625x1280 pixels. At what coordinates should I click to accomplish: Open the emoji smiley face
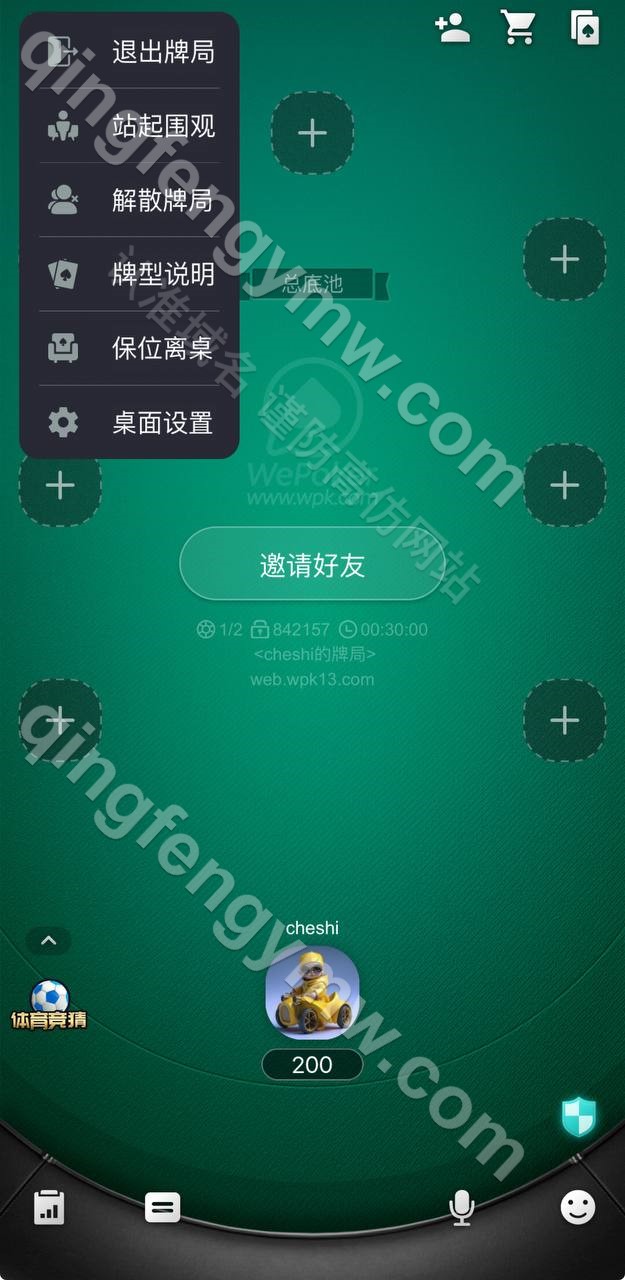[577, 1207]
